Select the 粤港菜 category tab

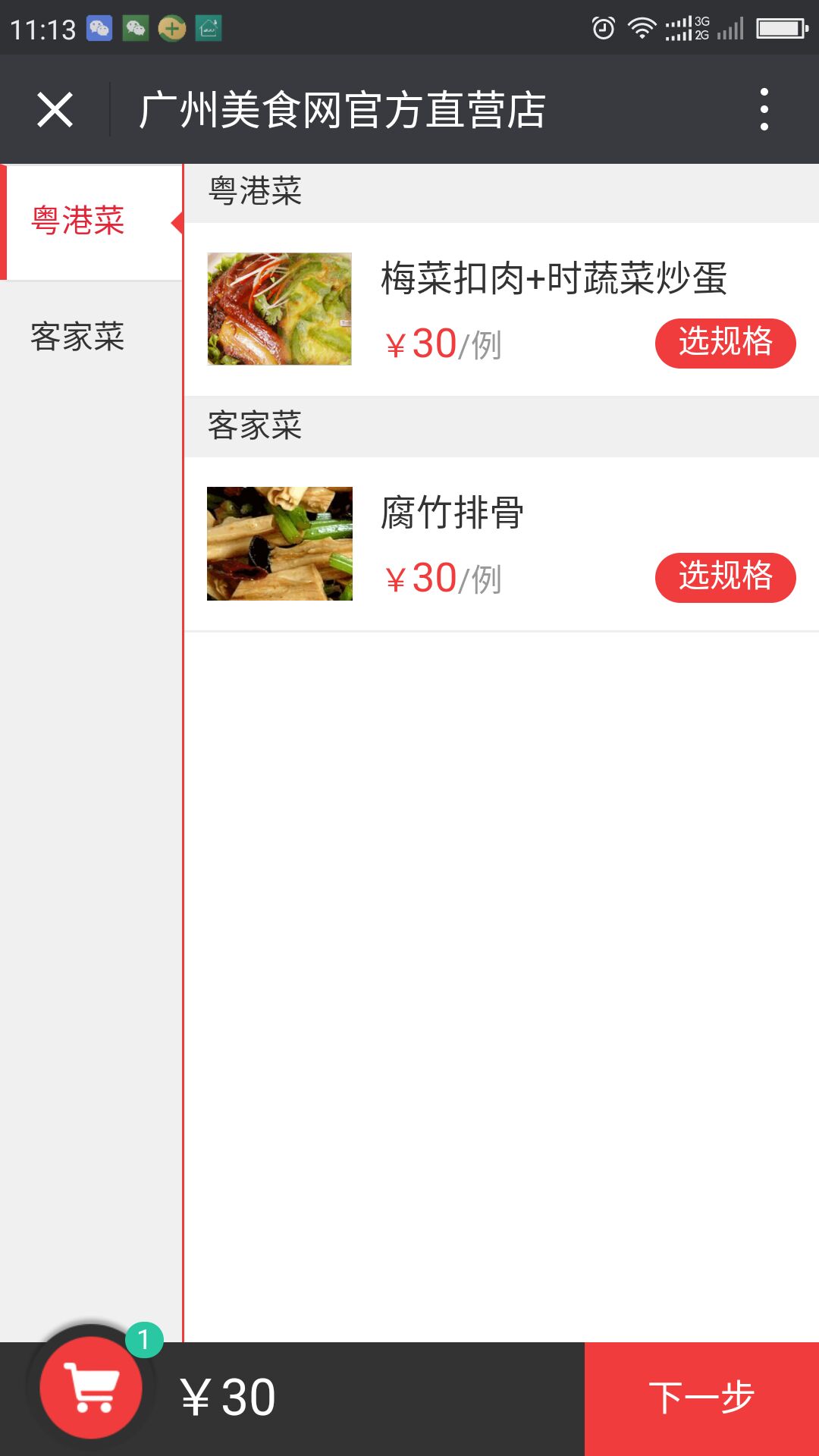click(78, 221)
